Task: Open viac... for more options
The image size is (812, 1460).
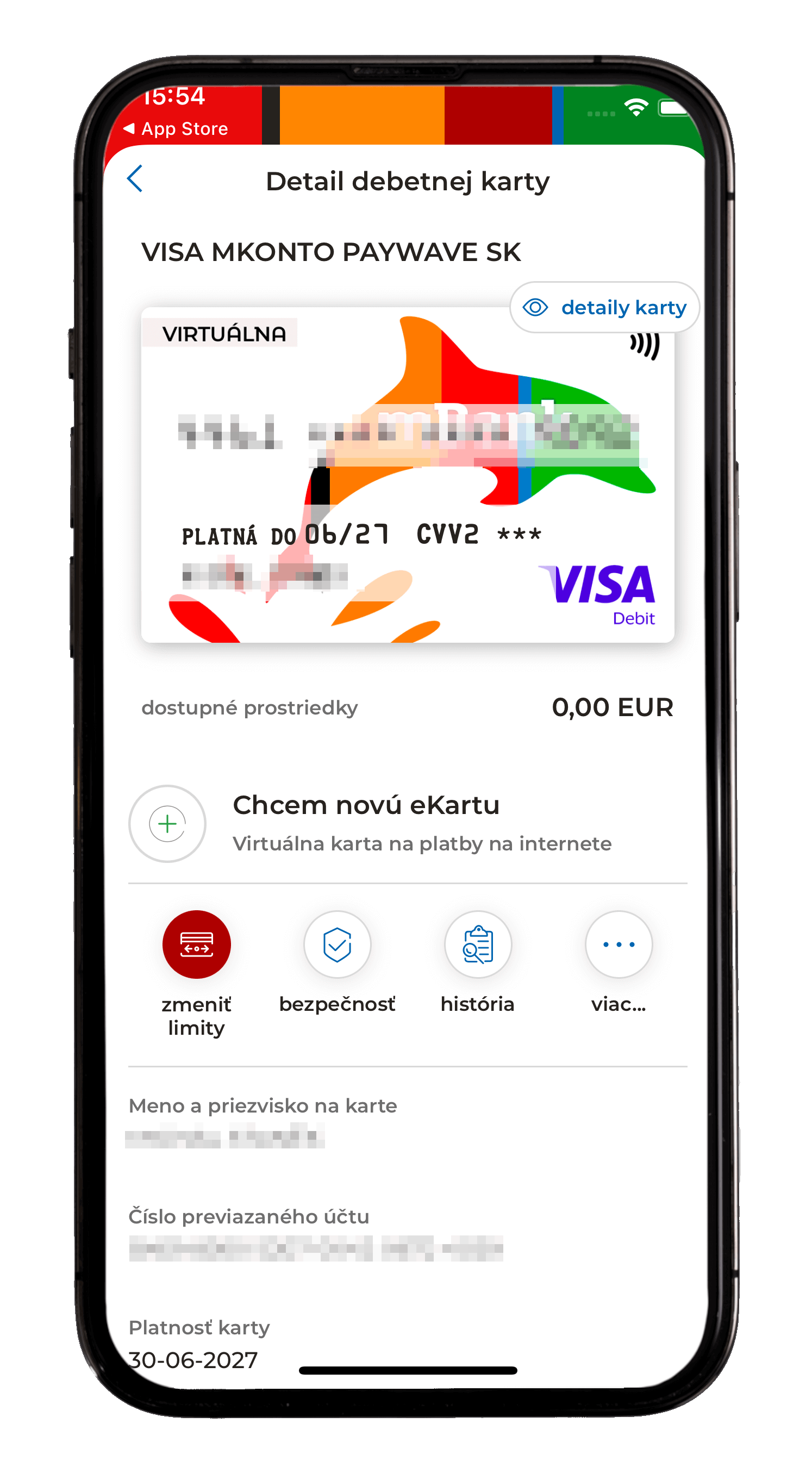Action: (618, 944)
